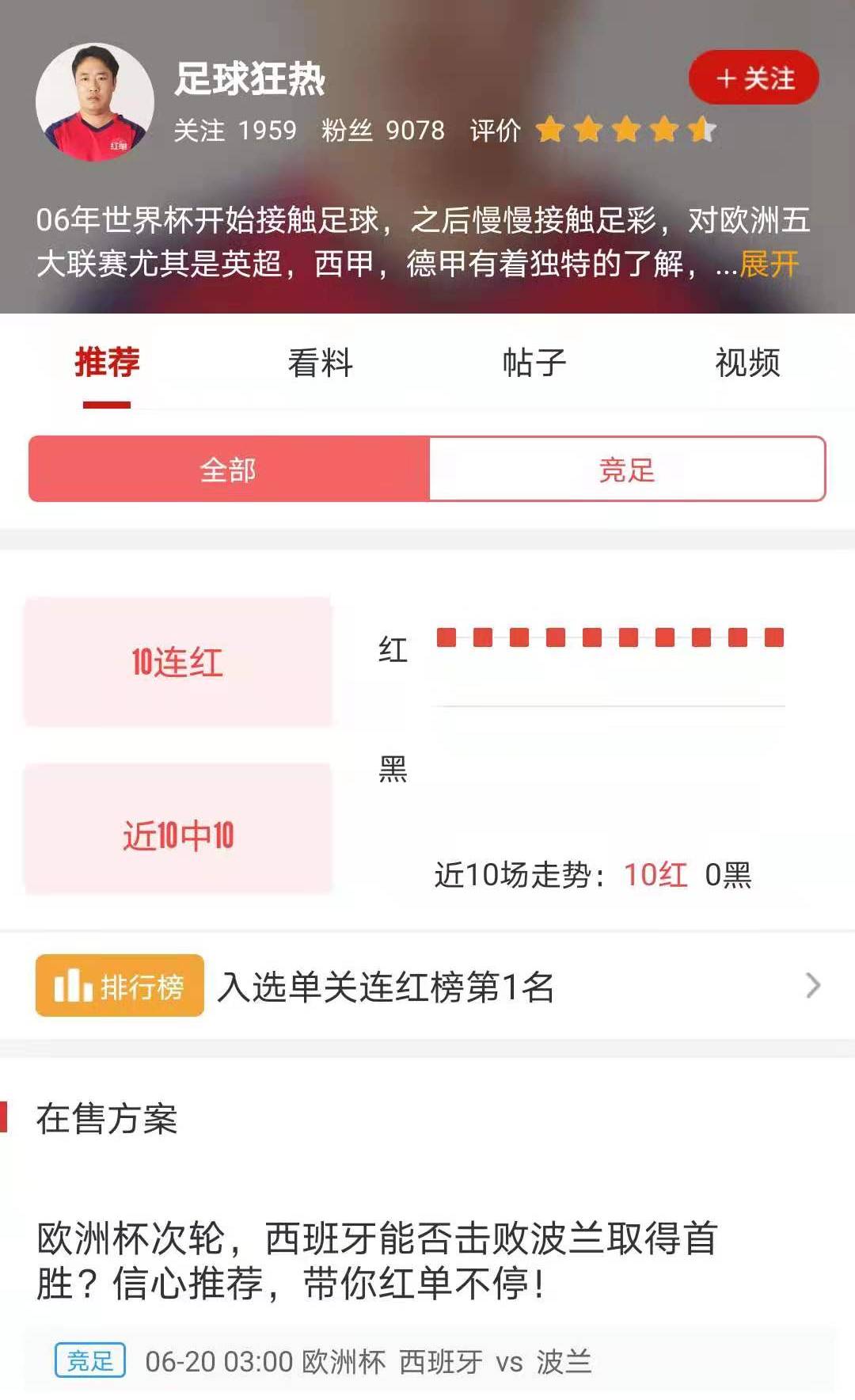Screen dimensions: 855x1400
Task: Open the 排行榜 单关连红榜 ranking row
Action: (427, 986)
